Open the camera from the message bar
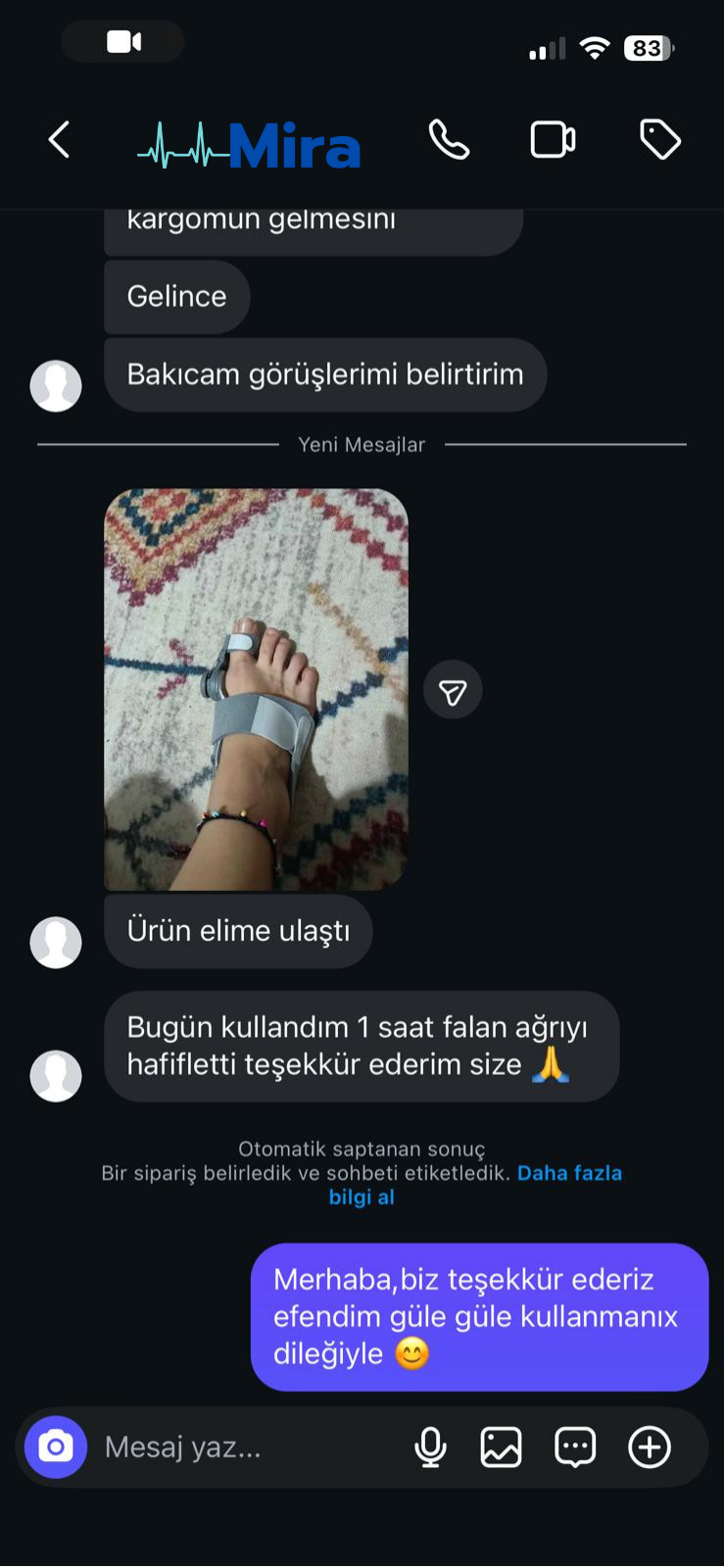The image size is (724, 1568). (x=56, y=1446)
